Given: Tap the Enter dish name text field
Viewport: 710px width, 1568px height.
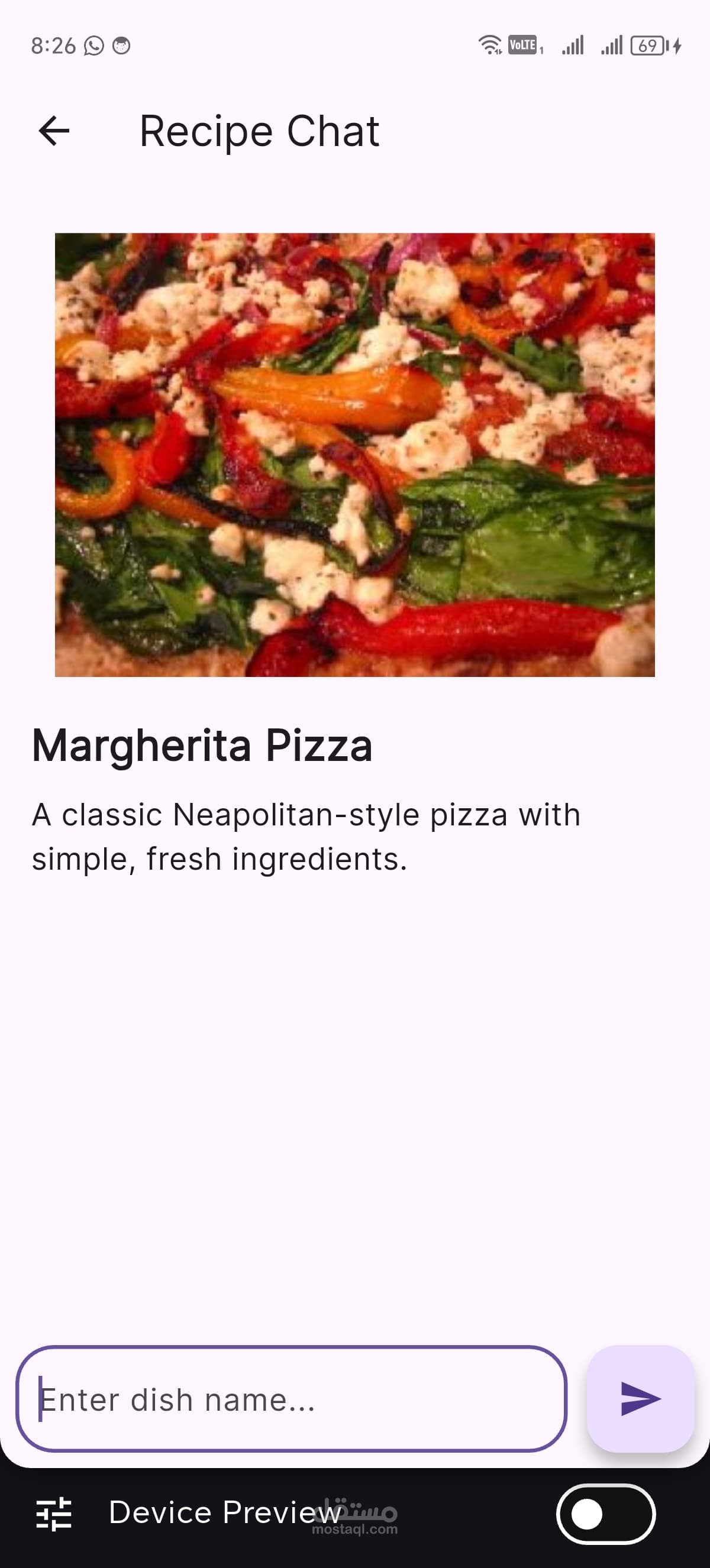Looking at the screenshot, I should tap(292, 1398).
